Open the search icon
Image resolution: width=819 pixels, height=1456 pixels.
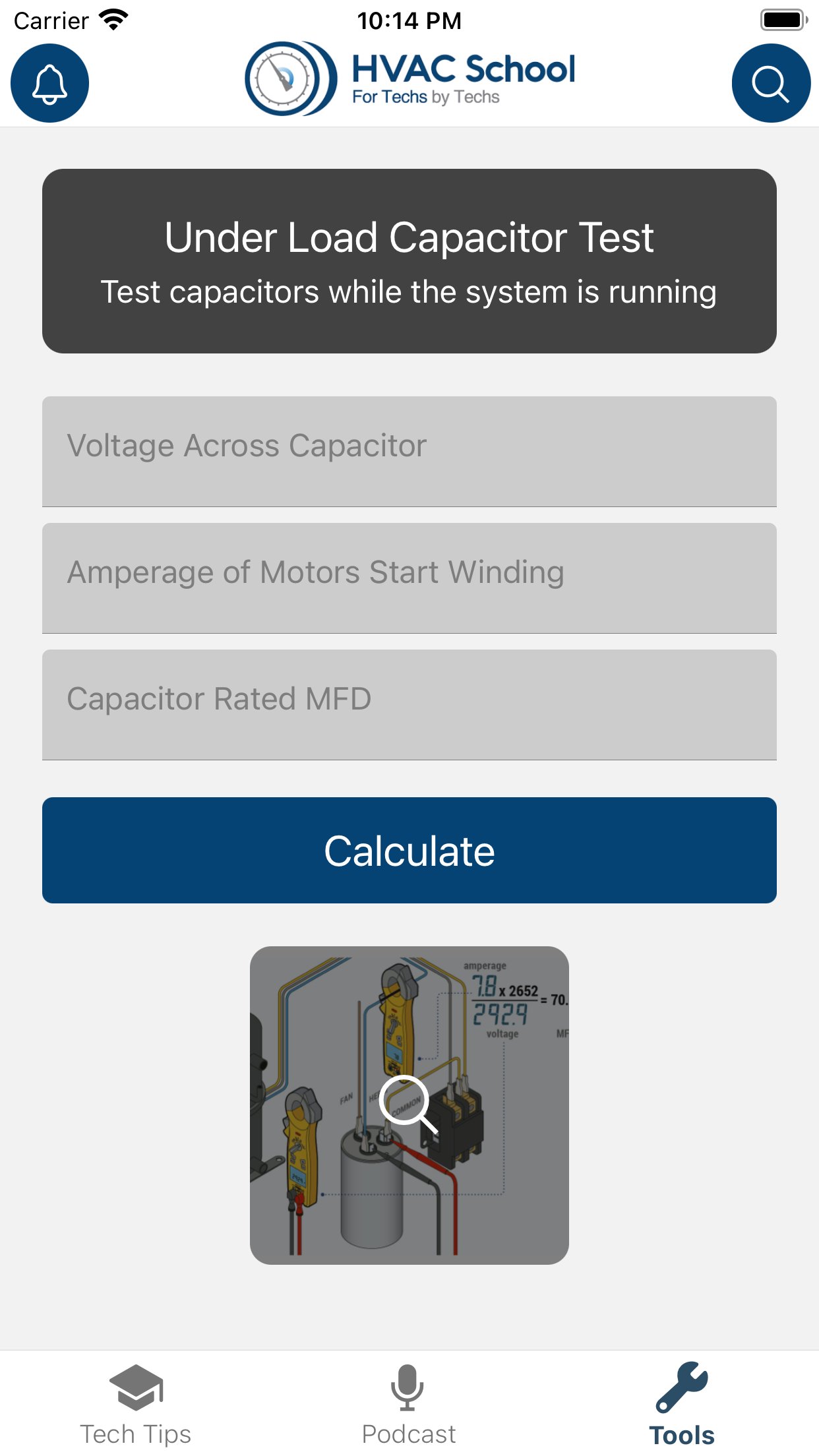click(771, 83)
